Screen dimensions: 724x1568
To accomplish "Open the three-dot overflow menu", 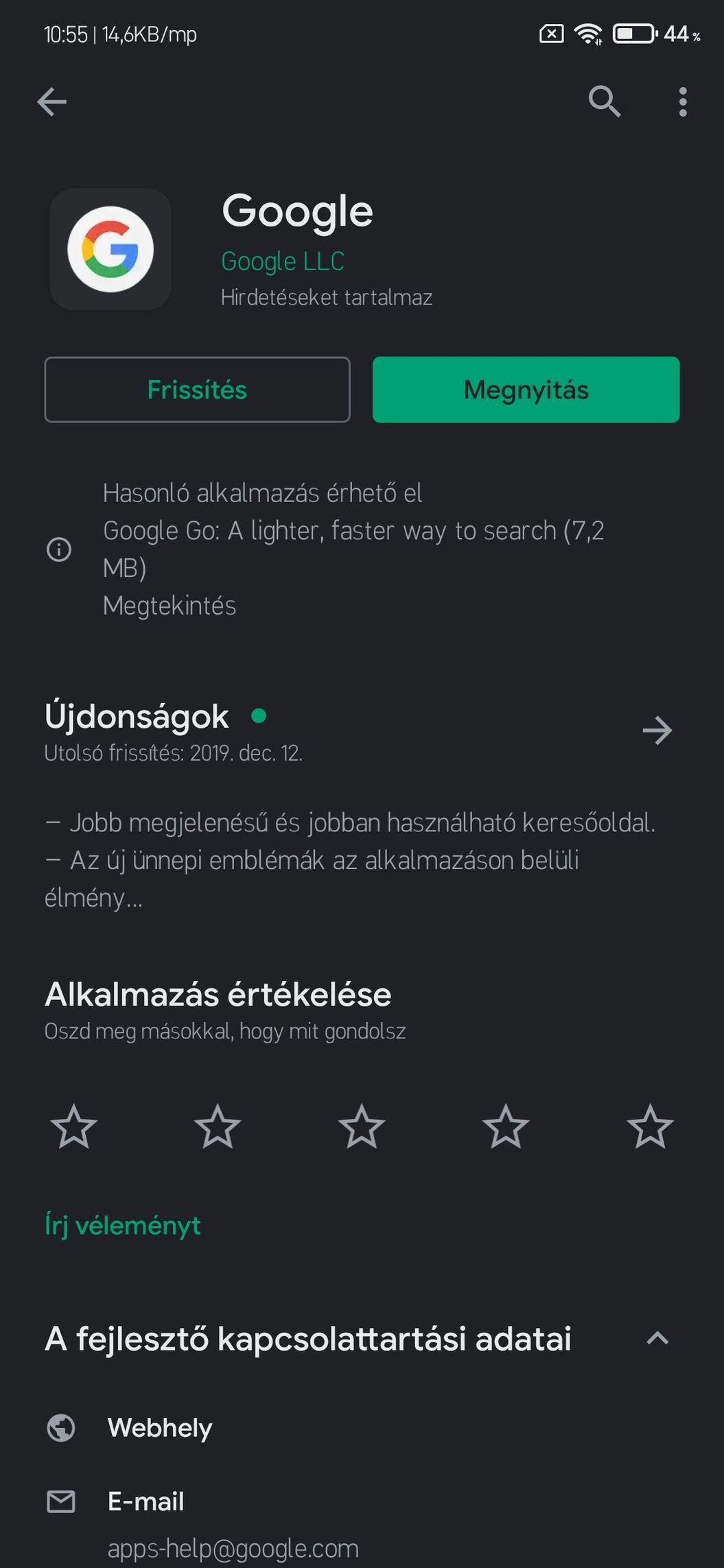I will coord(682,102).
